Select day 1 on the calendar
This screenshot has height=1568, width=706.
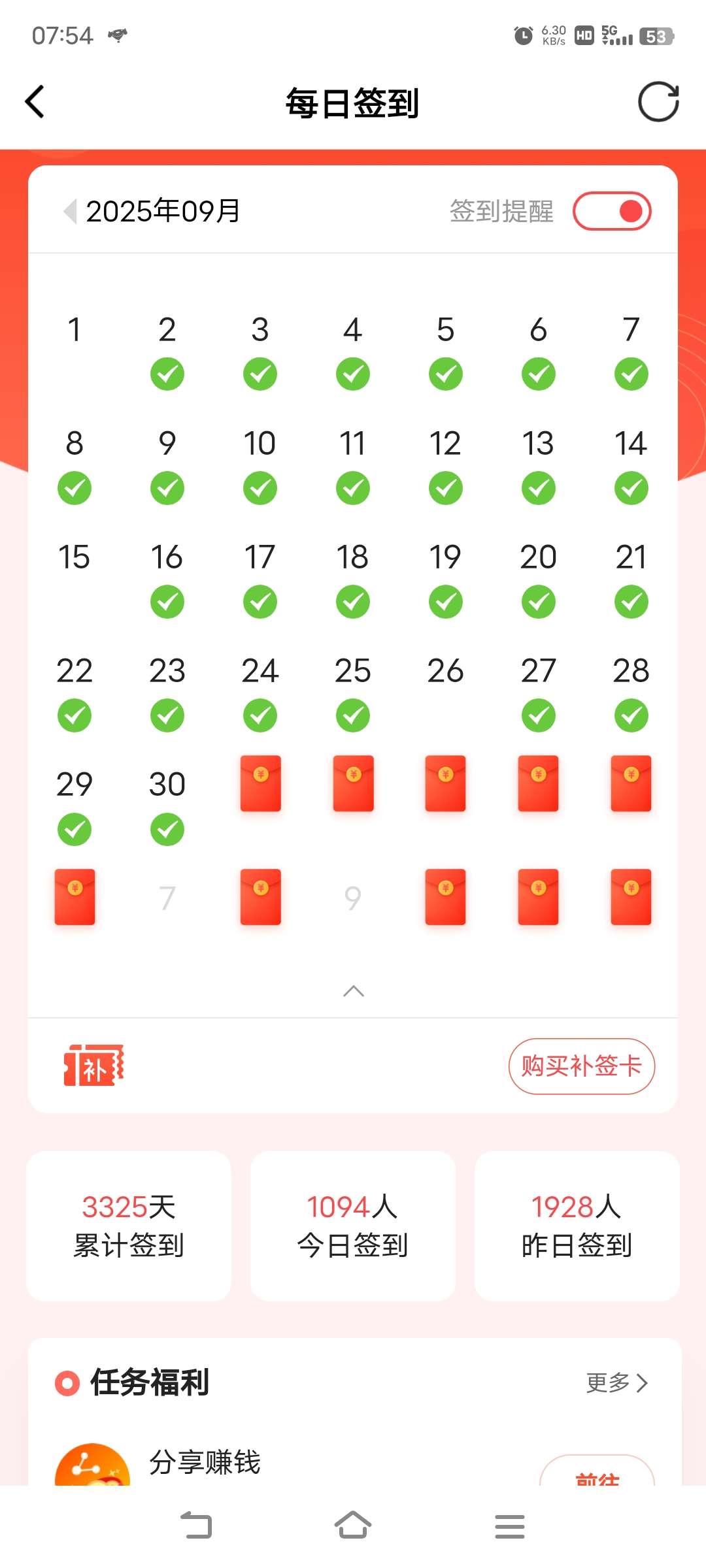pyautogui.click(x=74, y=331)
